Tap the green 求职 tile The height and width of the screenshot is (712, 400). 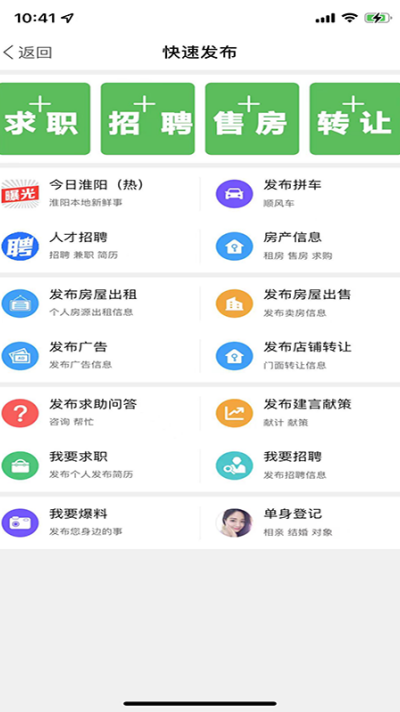pos(44,119)
